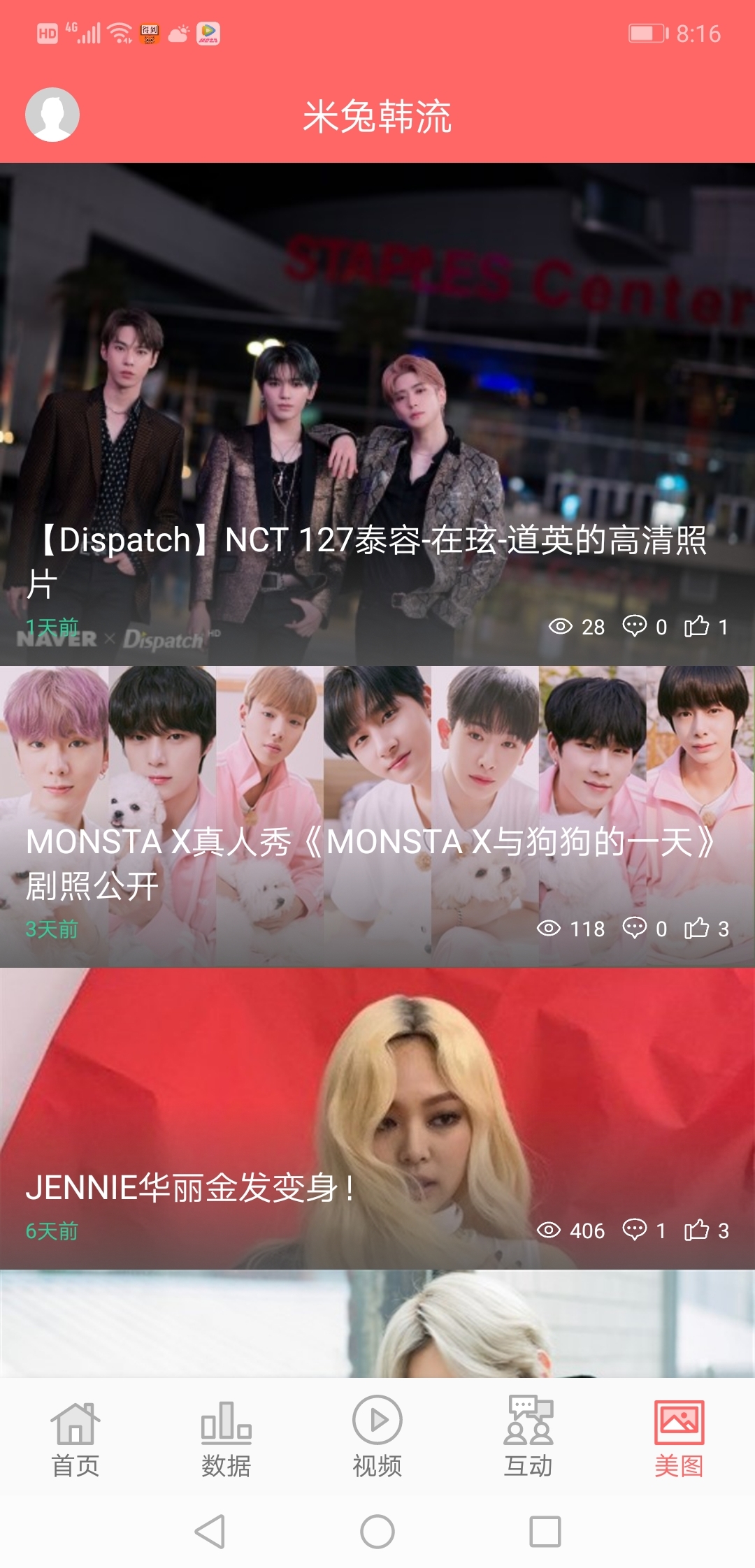This screenshot has width=755, height=1568.
Task: Switch to the 视频 tab
Action: click(x=377, y=1439)
